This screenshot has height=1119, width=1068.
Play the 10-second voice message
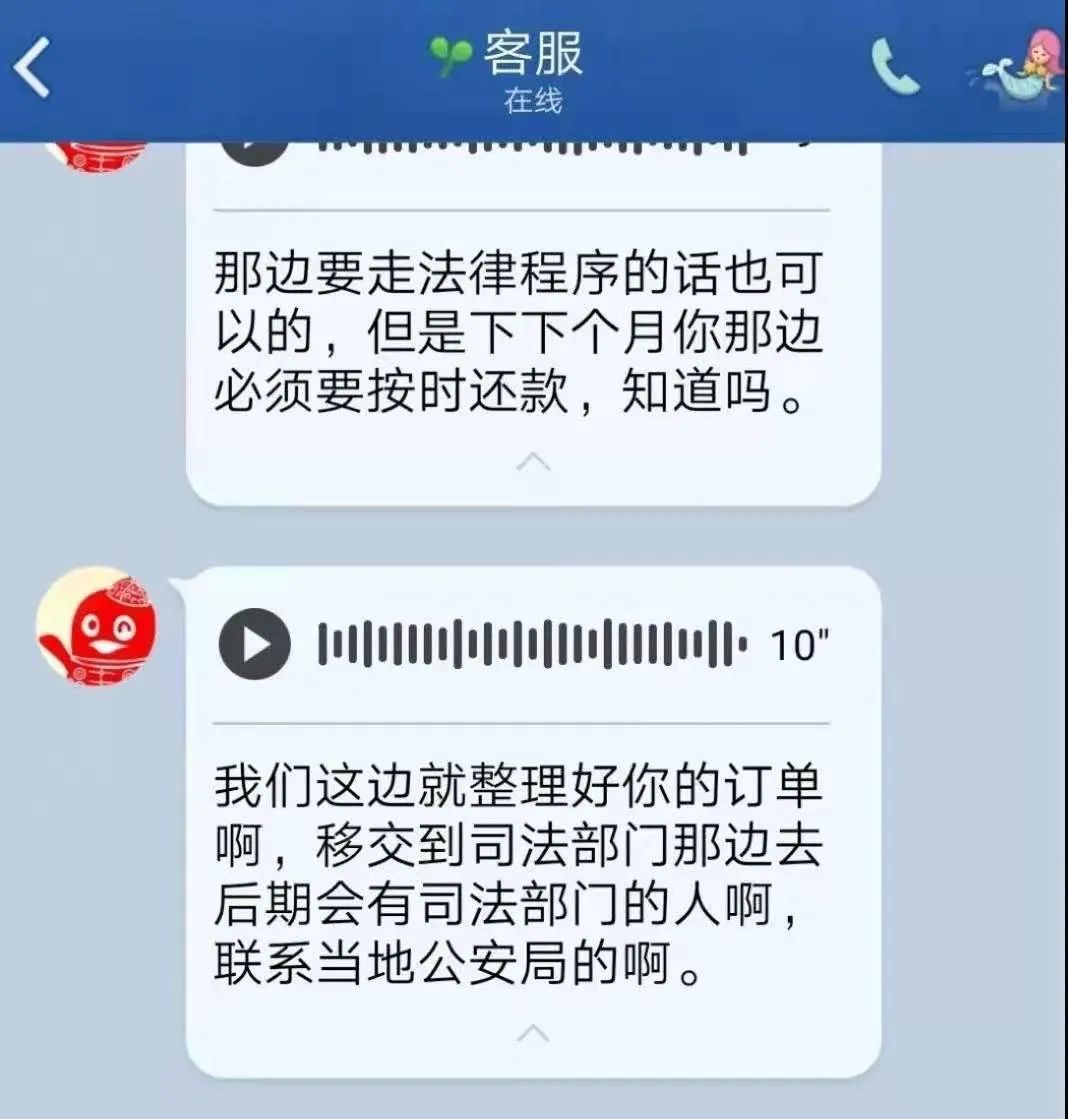255,644
